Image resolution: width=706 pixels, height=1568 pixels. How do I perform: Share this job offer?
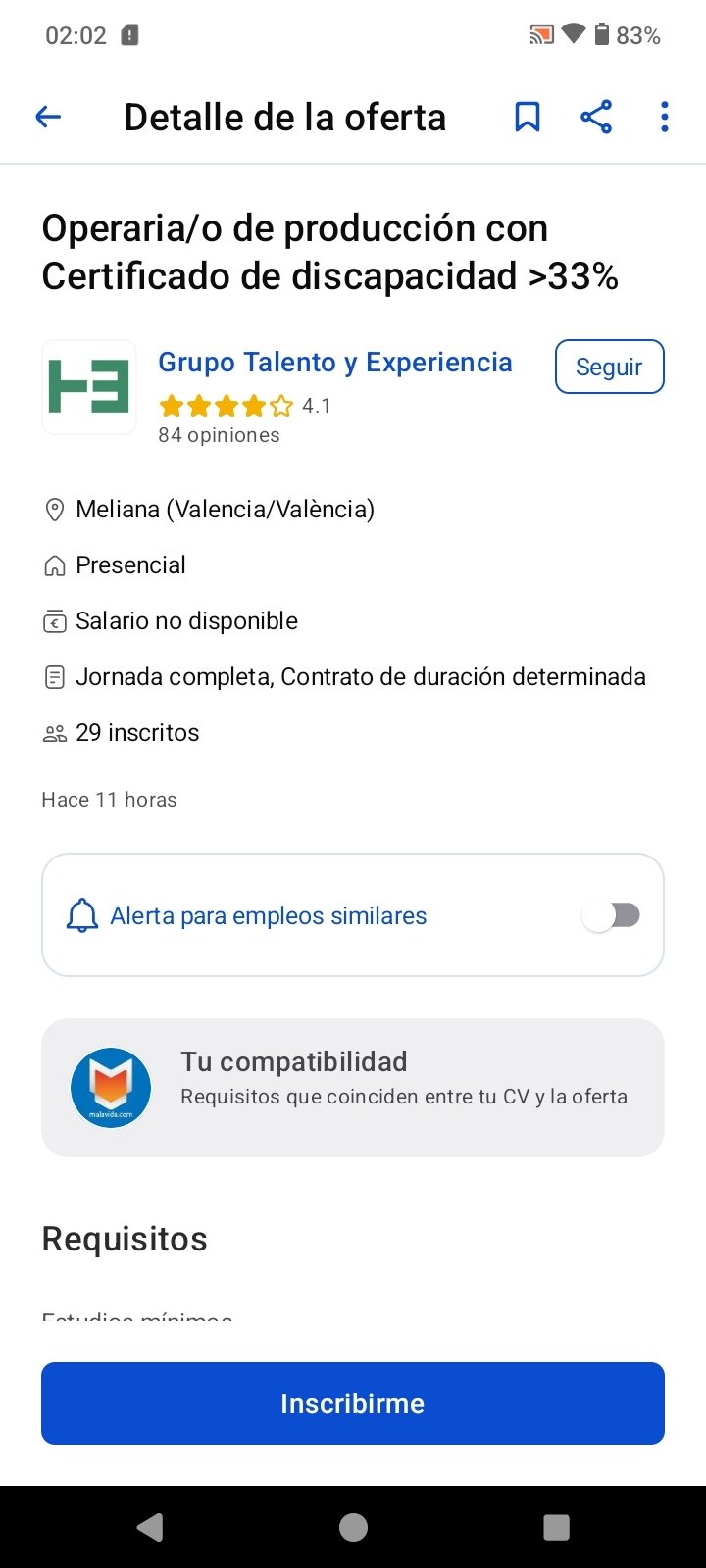(x=596, y=118)
